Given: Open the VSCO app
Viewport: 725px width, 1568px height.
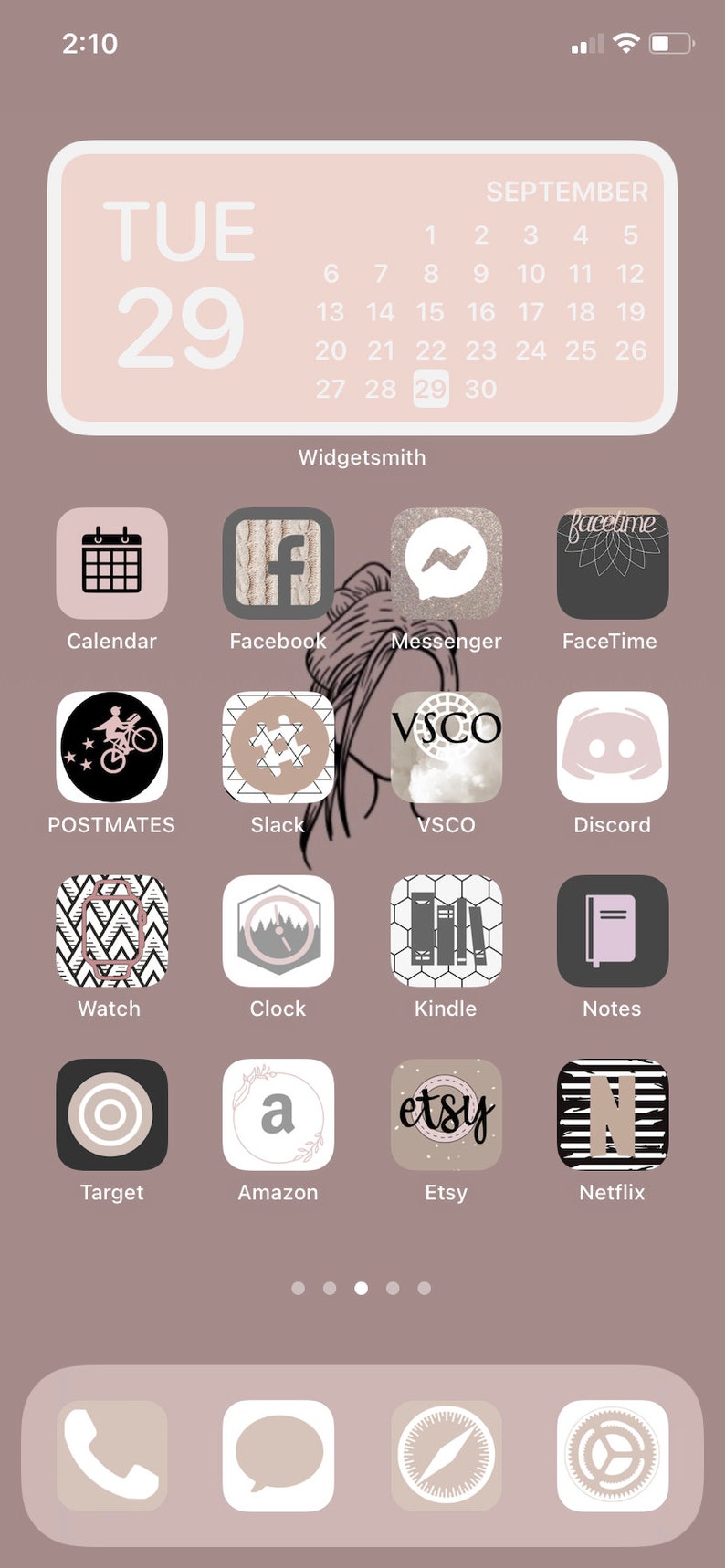Looking at the screenshot, I should click(x=446, y=747).
